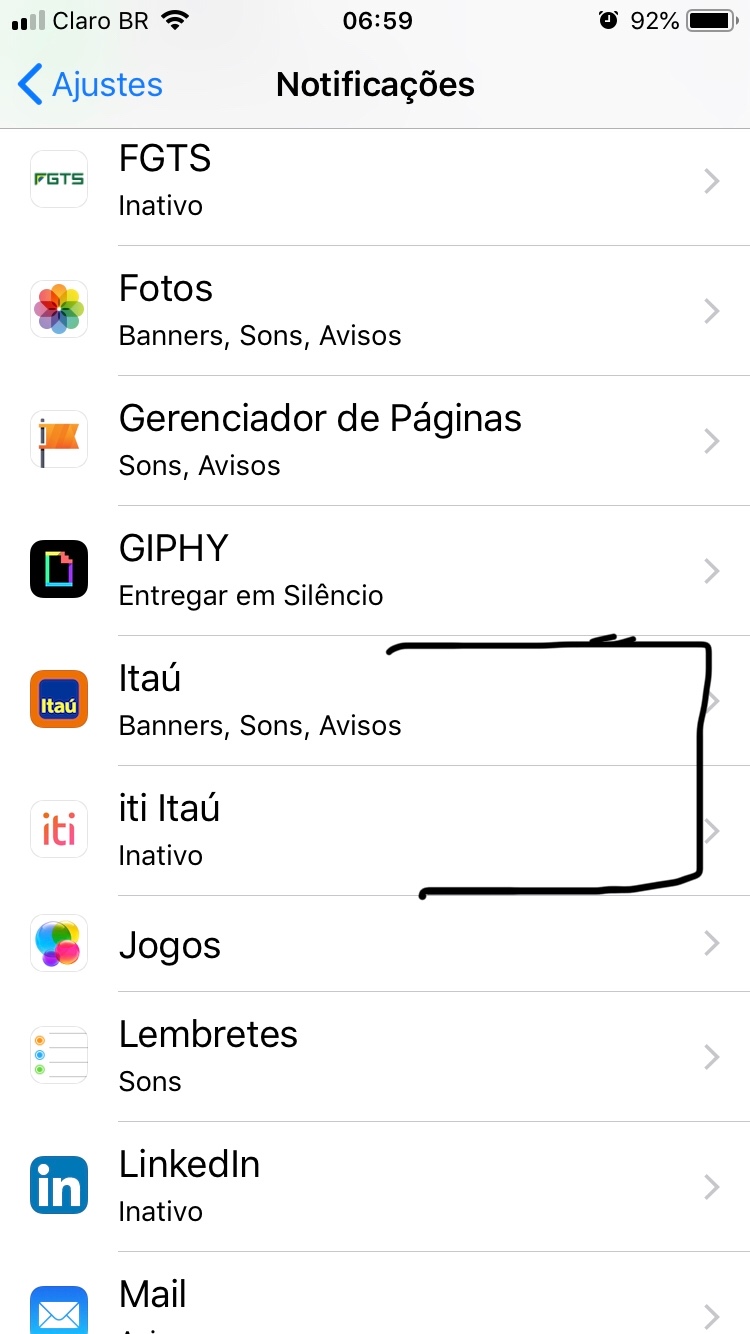Open Mail notification settings
The image size is (750, 1334).
375,1294
